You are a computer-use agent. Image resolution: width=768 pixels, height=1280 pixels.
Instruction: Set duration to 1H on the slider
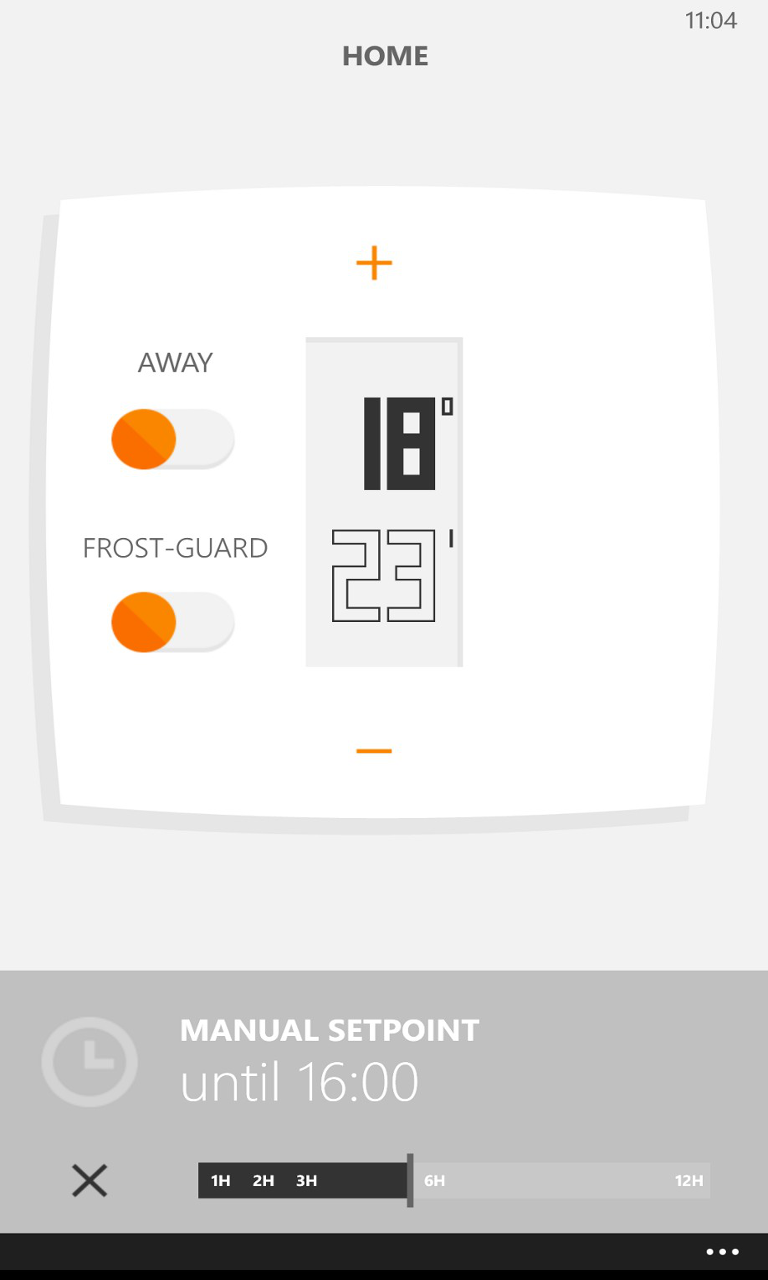[220, 1181]
